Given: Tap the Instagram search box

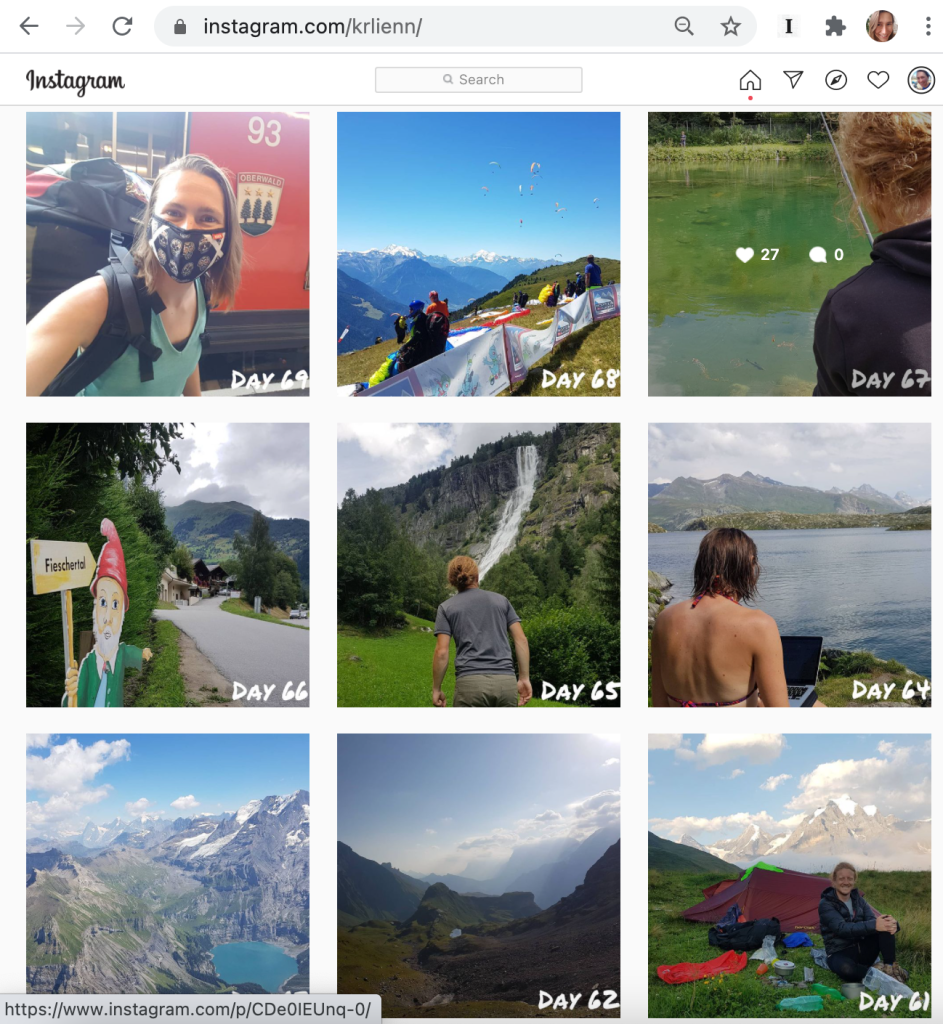Looking at the screenshot, I should 478,80.
